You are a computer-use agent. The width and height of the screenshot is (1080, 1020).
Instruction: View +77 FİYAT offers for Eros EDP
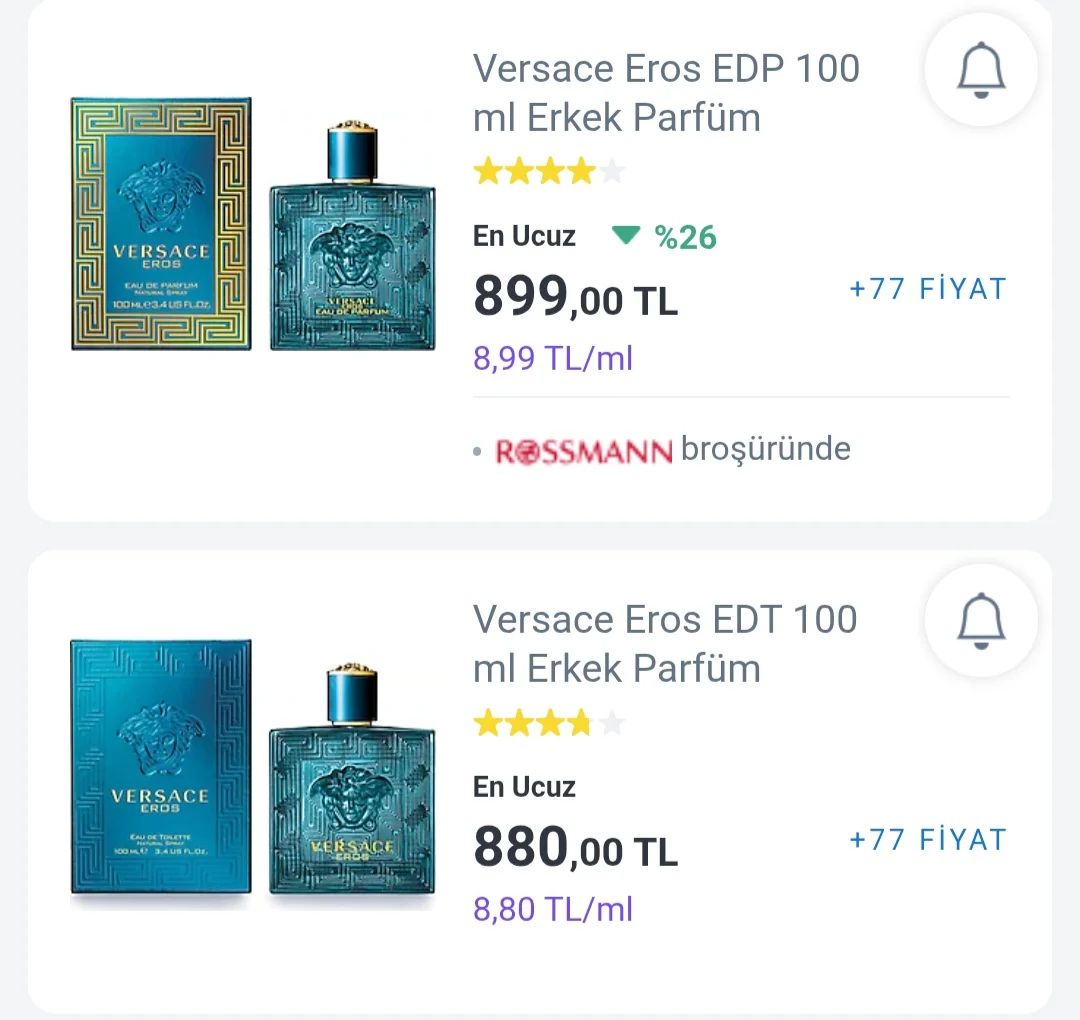coord(927,289)
